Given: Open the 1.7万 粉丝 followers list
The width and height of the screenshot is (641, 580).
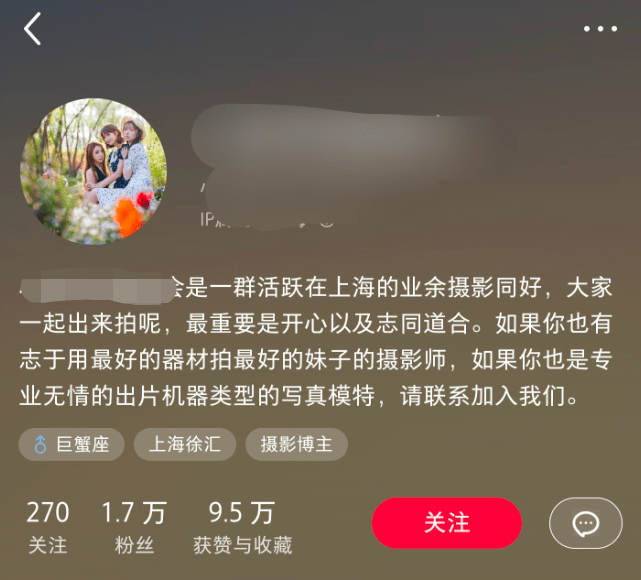Looking at the screenshot, I should click(x=133, y=527).
